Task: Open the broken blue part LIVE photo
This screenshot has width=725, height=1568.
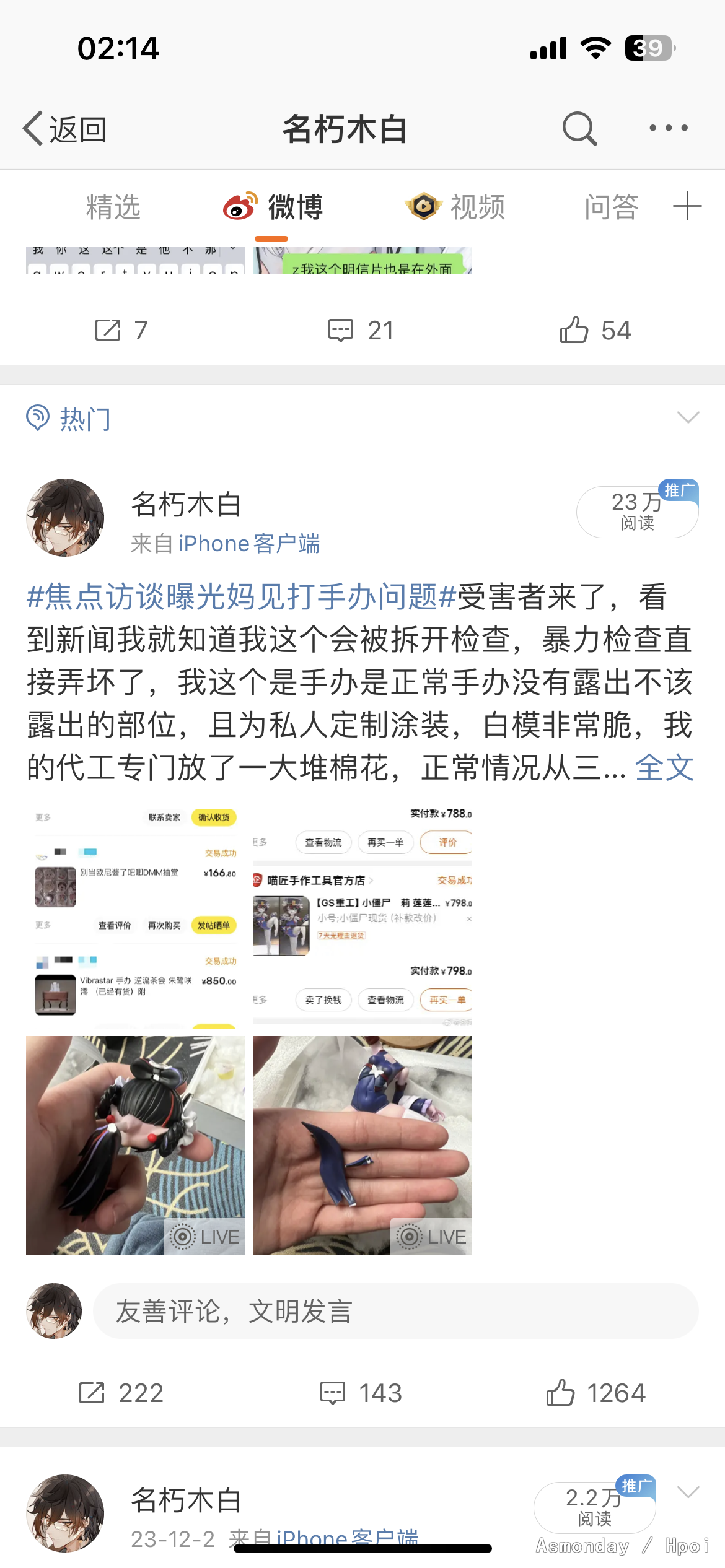Action: coord(362,1146)
